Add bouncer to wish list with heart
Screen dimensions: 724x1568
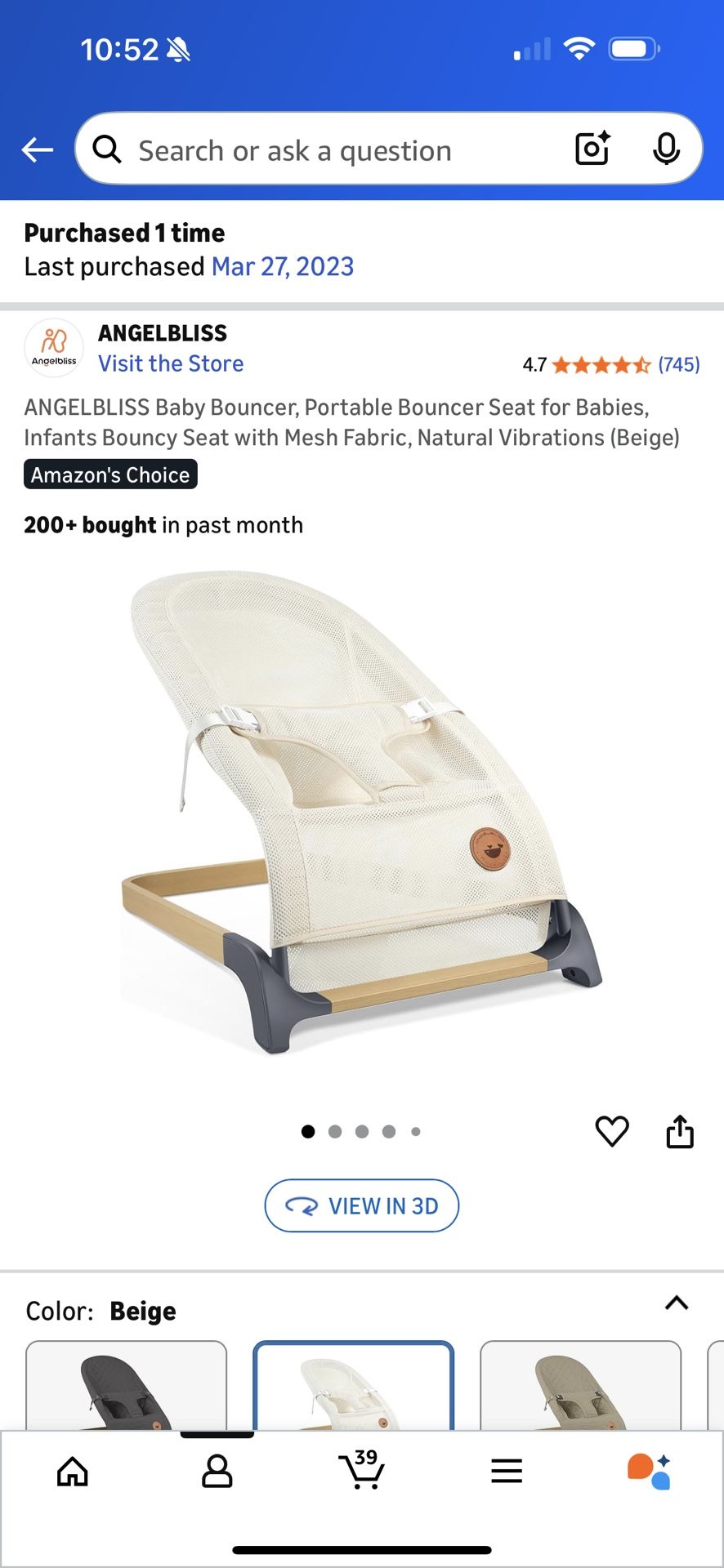pos(611,1131)
